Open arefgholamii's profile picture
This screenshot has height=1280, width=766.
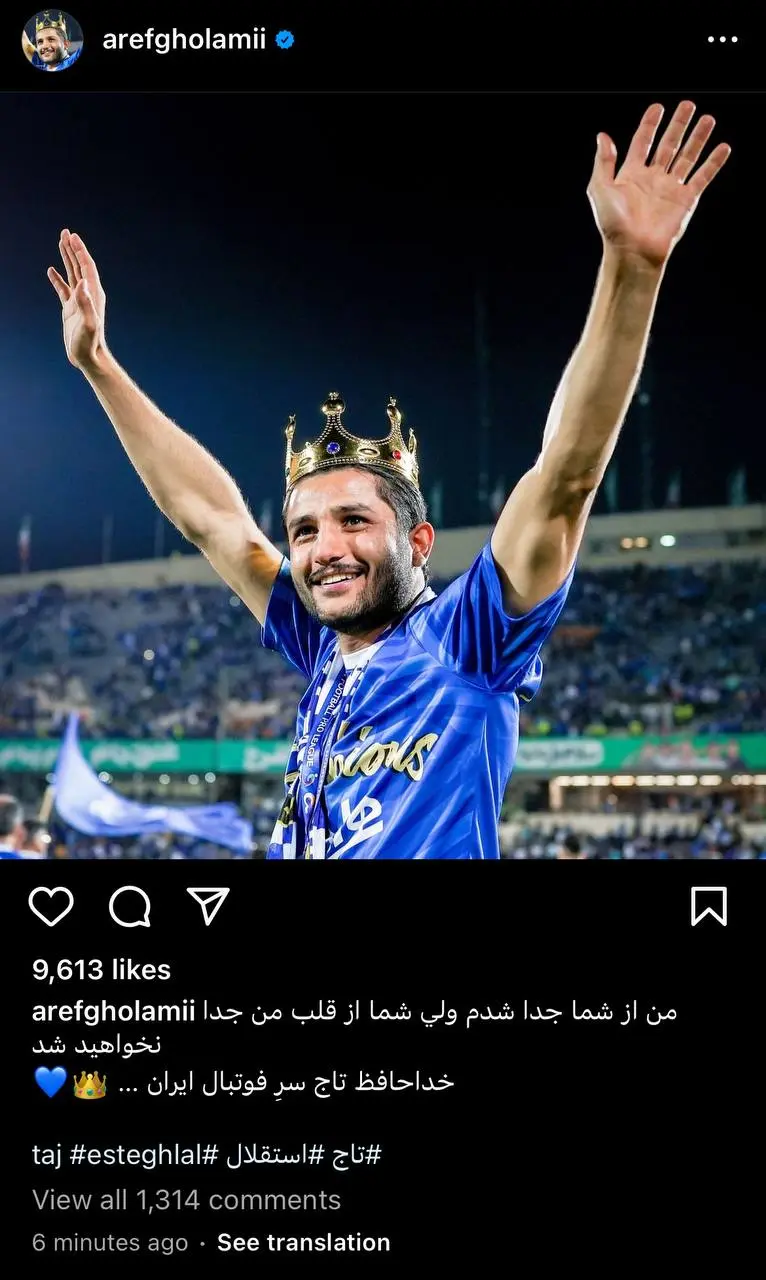pos(51,40)
